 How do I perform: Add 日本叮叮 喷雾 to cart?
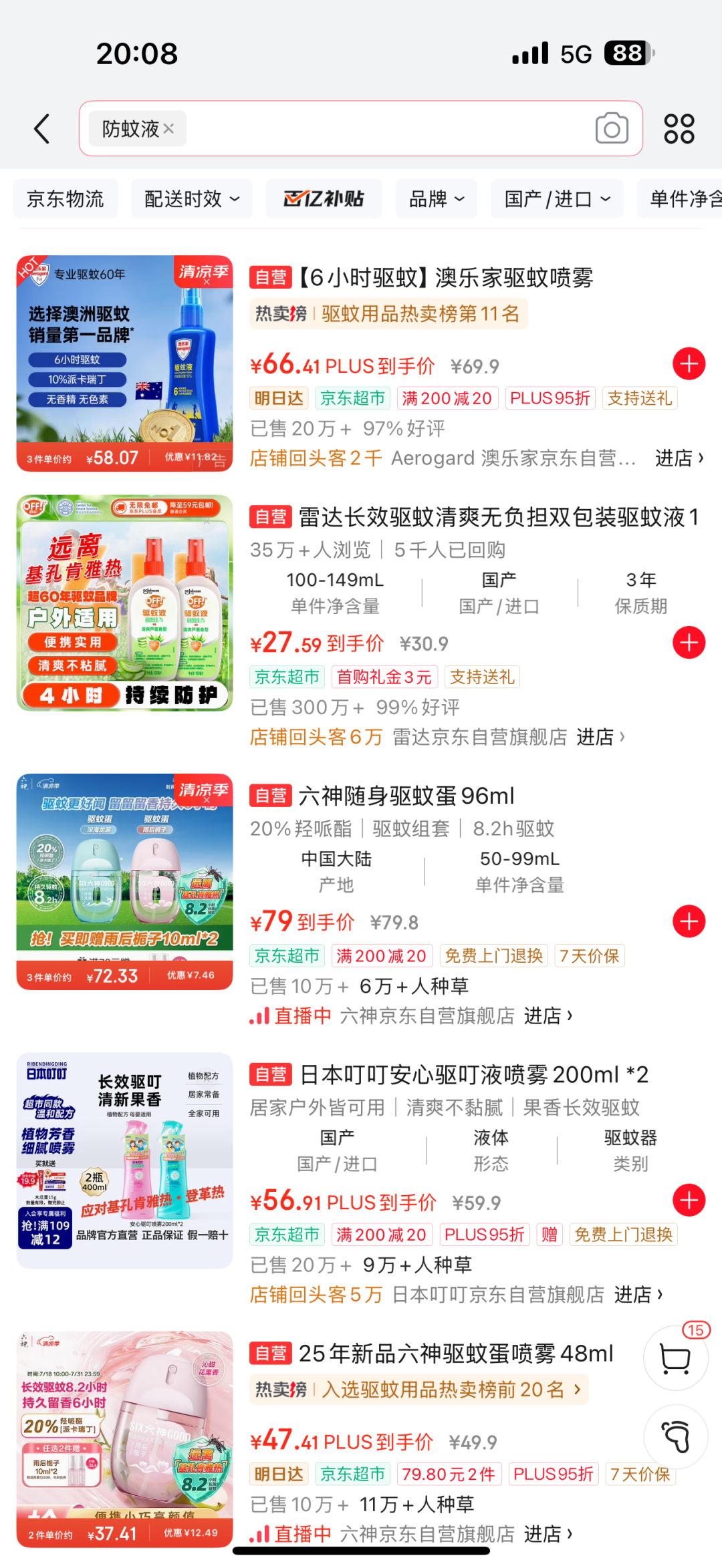689,1200
